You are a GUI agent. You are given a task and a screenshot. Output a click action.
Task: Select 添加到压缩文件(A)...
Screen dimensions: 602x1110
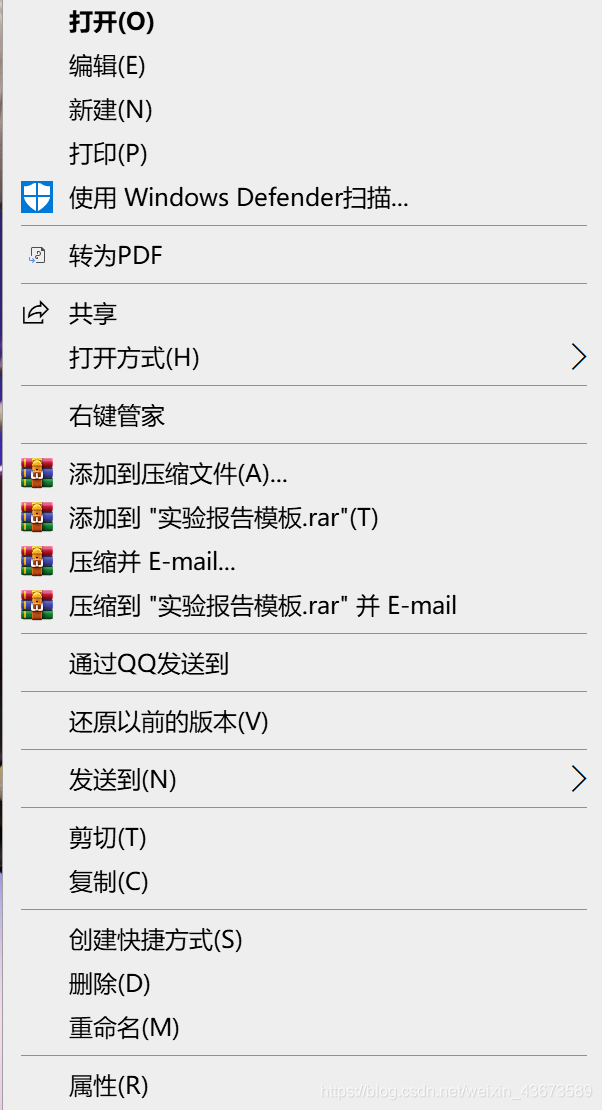pyautogui.click(x=178, y=474)
